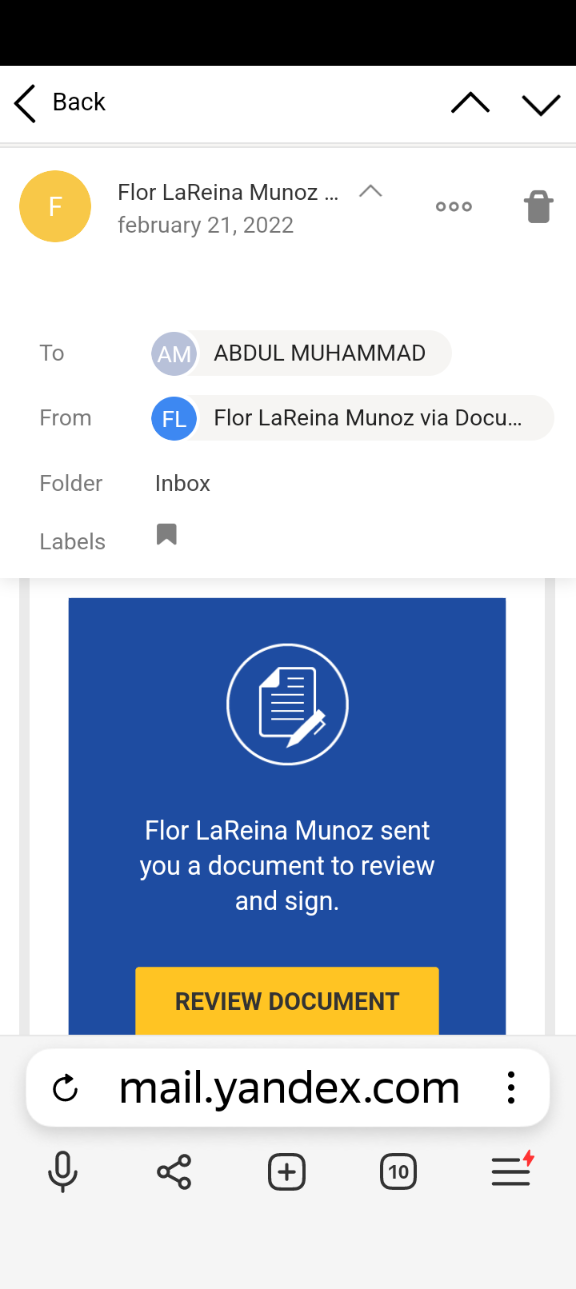Delete this email with the trash icon
Screen dimensions: 576x1289
539,207
